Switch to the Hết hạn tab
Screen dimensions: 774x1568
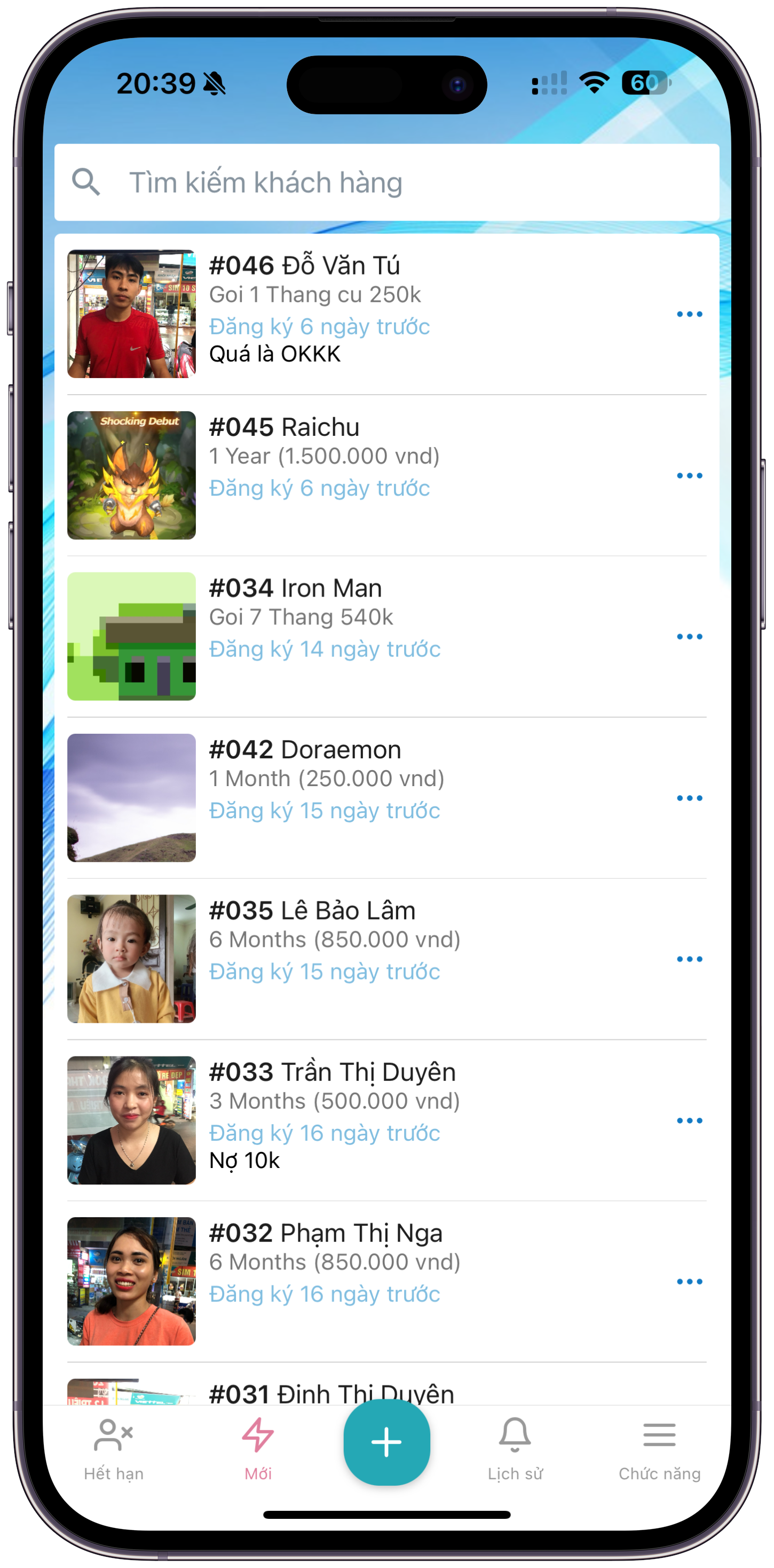pyautogui.click(x=114, y=1450)
